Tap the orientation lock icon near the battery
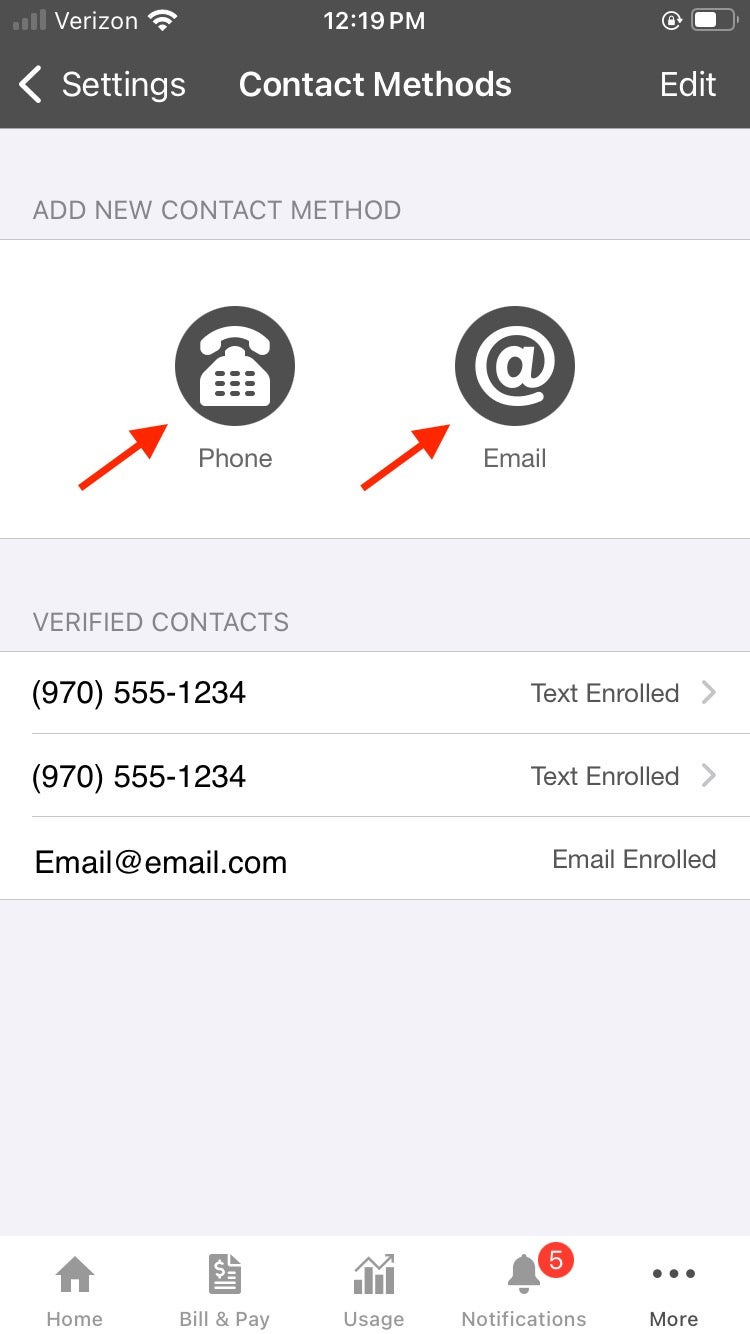This screenshot has height=1334, width=750. [x=672, y=19]
